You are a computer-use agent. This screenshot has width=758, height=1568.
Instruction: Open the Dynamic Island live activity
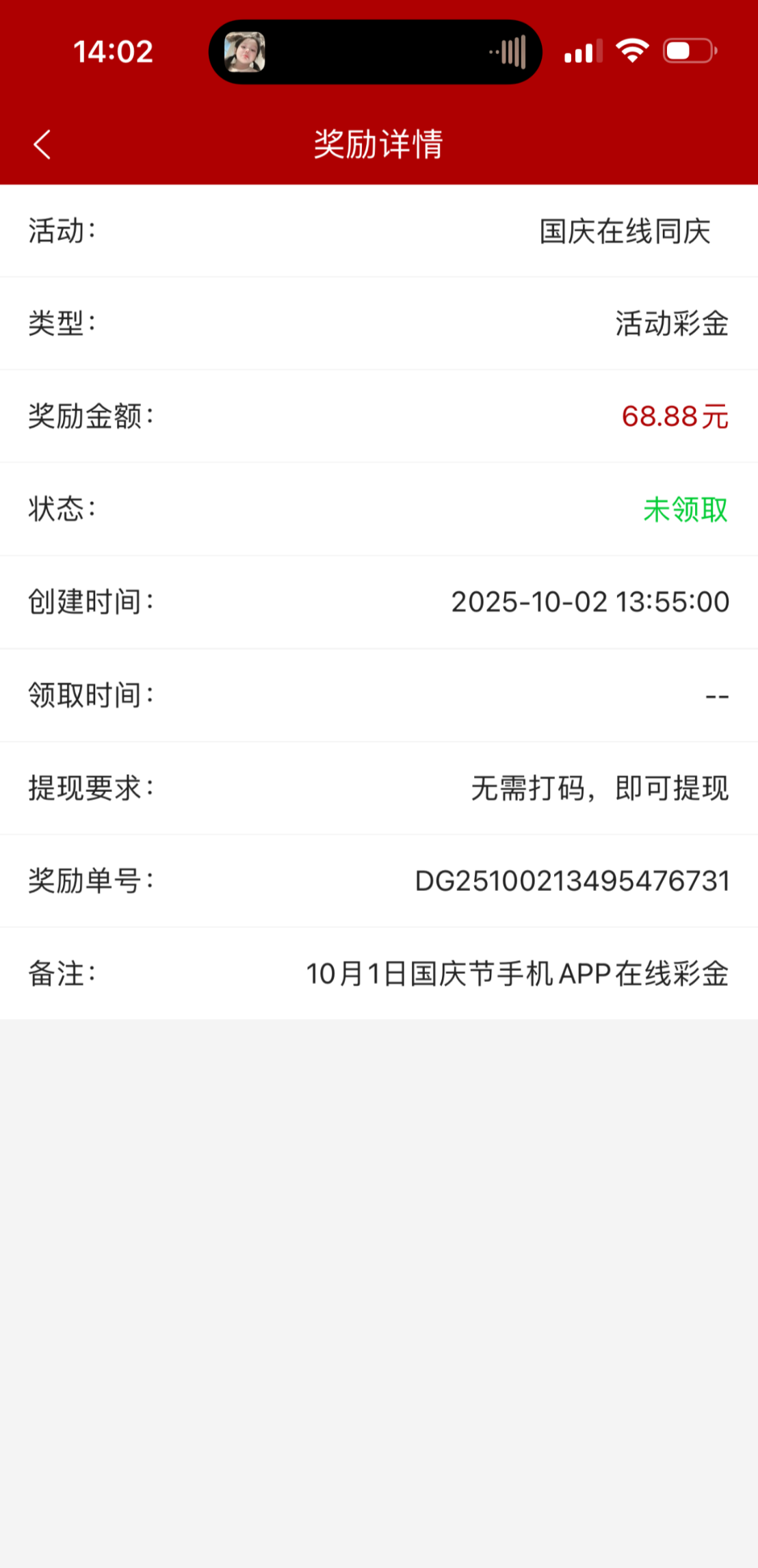(x=375, y=52)
